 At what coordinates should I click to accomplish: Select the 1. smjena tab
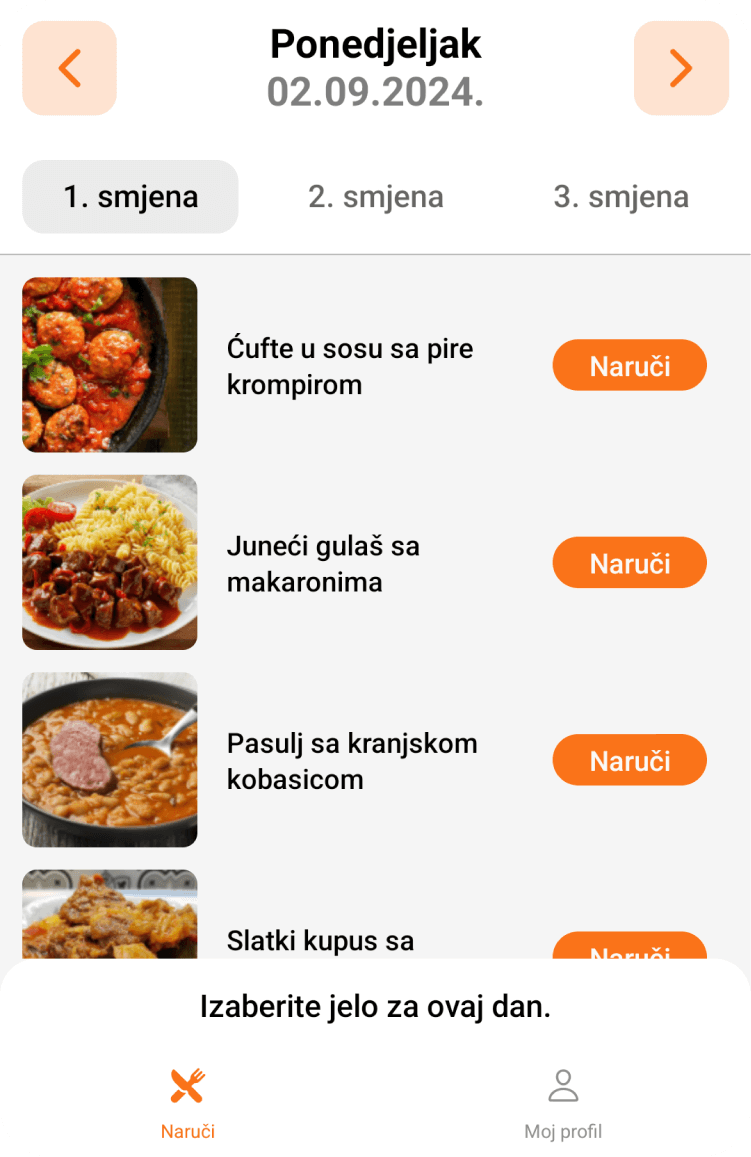click(x=130, y=197)
